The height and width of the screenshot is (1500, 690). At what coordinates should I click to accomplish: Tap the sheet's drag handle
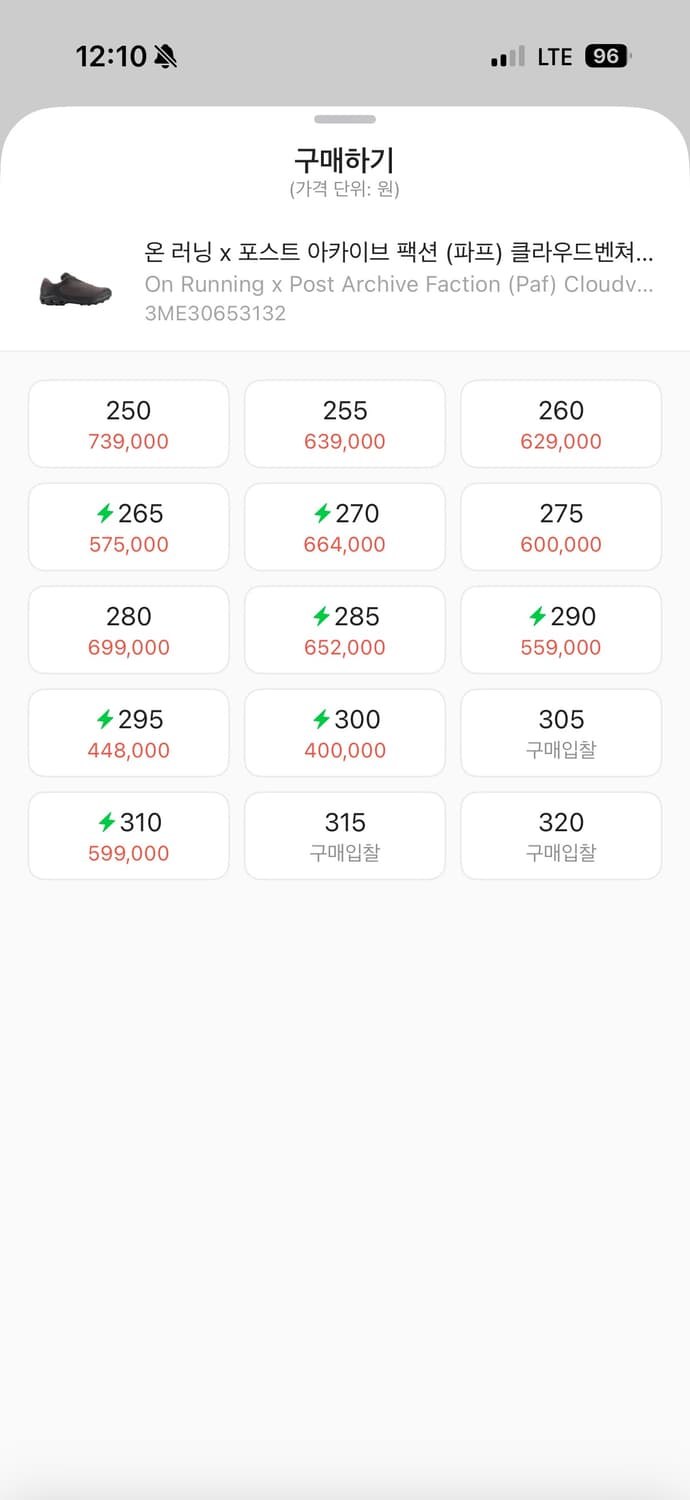click(x=345, y=120)
